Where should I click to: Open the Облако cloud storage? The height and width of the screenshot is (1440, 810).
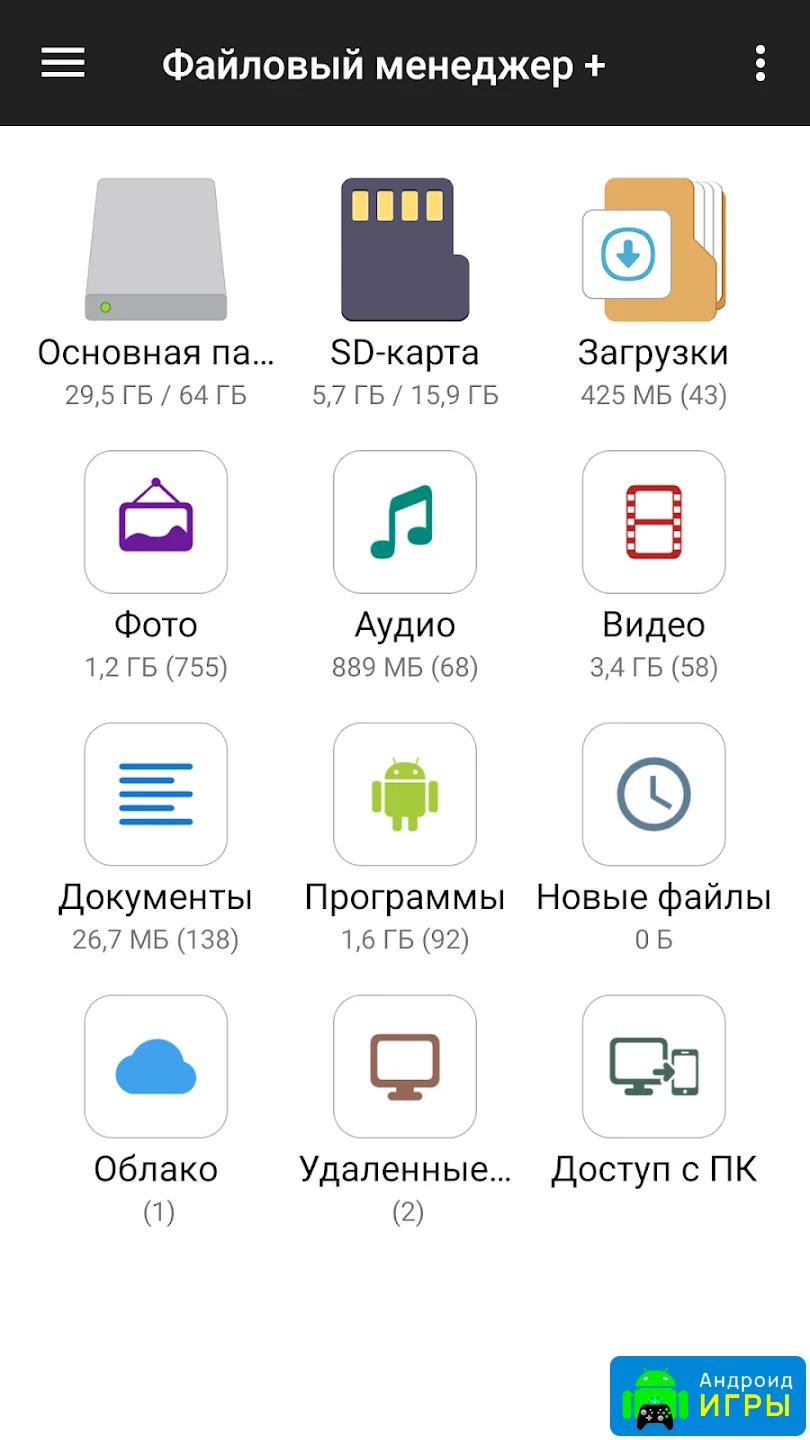point(156,1066)
